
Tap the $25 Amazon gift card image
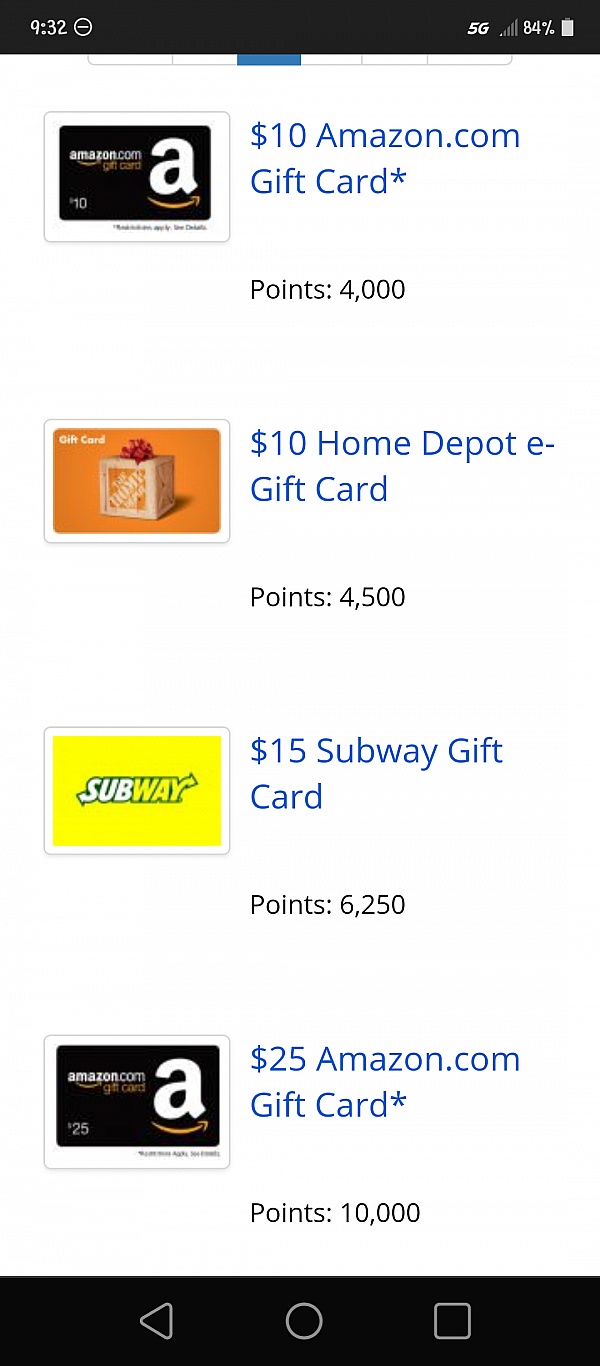click(x=137, y=1101)
